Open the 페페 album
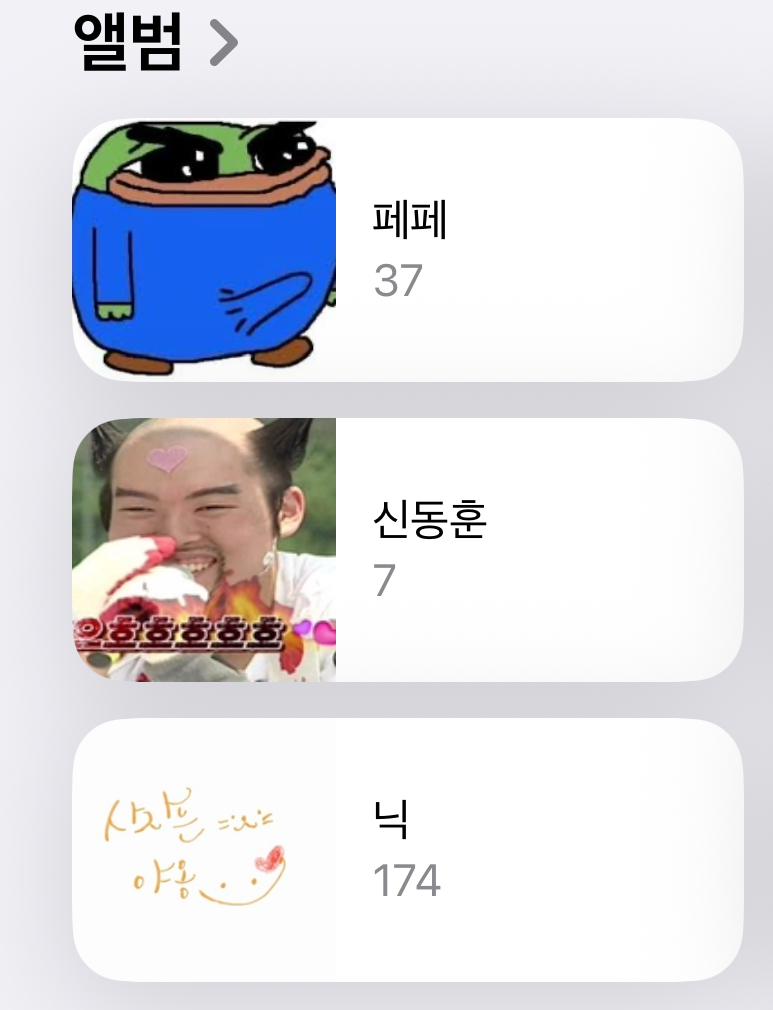 (408, 250)
